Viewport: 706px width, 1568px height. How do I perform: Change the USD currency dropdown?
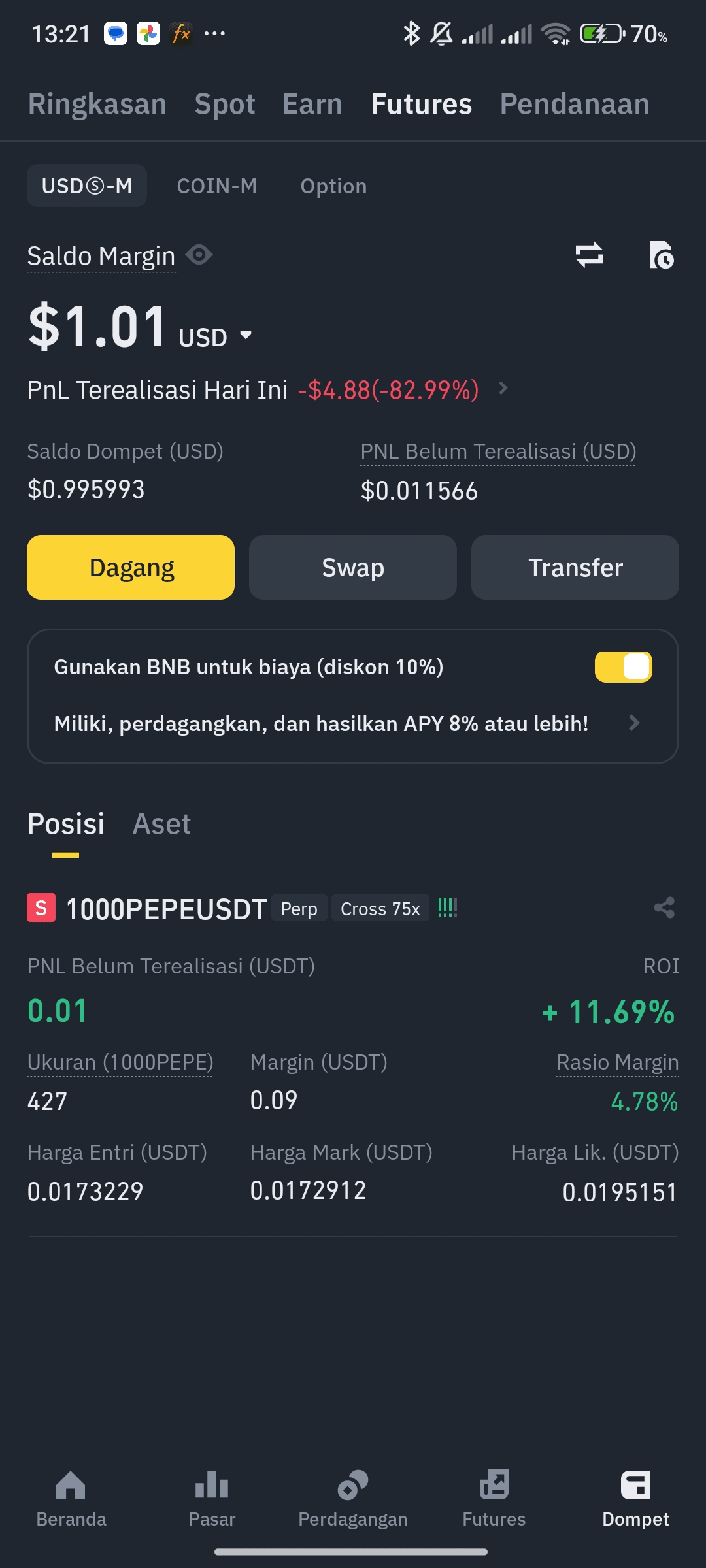coord(216,337)
